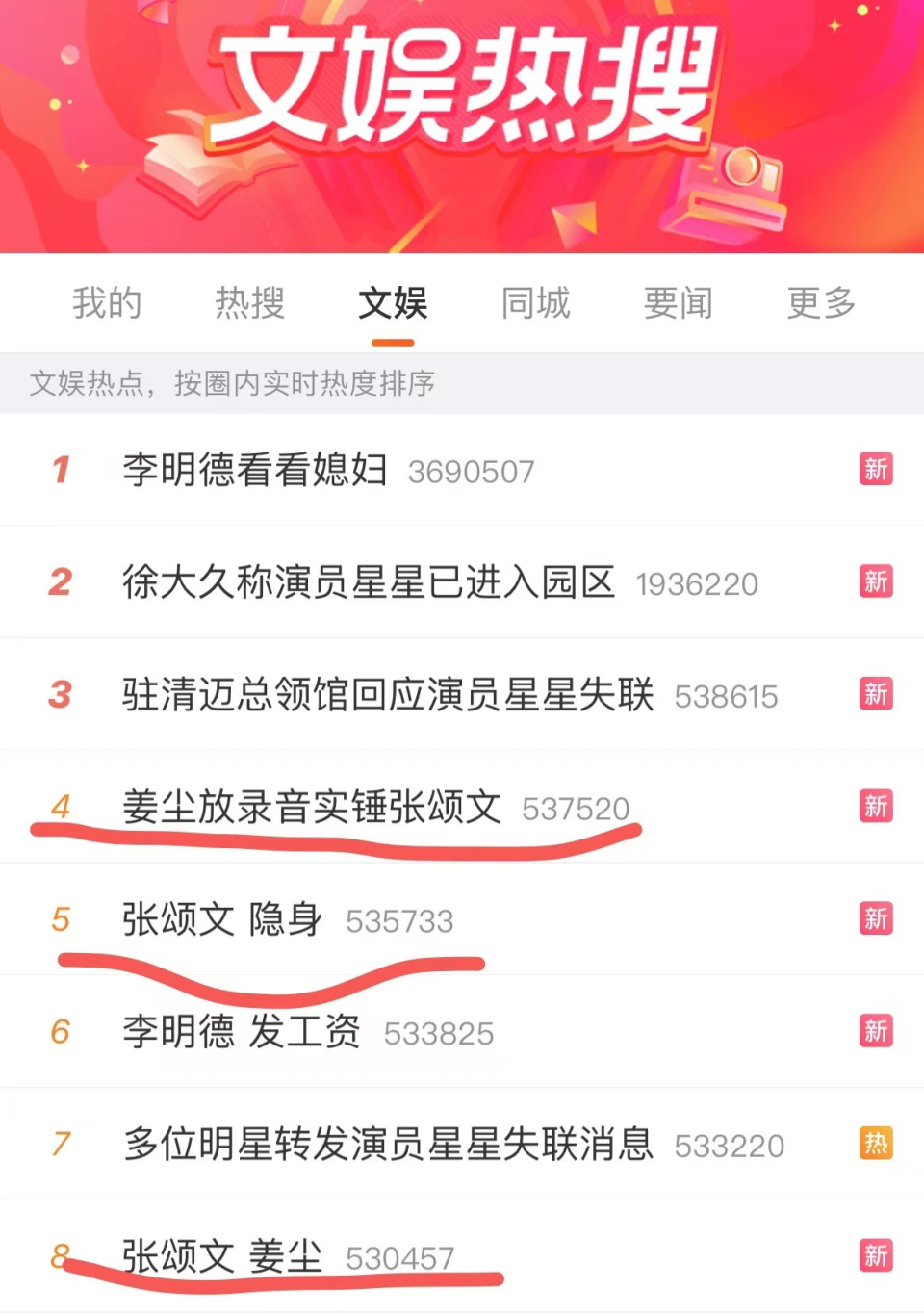Click the 热 badge beside 多位明星转发演员星星失联消息
Screen dimensions: 924x1316
pyautogui.click(x=875, y=1145)
